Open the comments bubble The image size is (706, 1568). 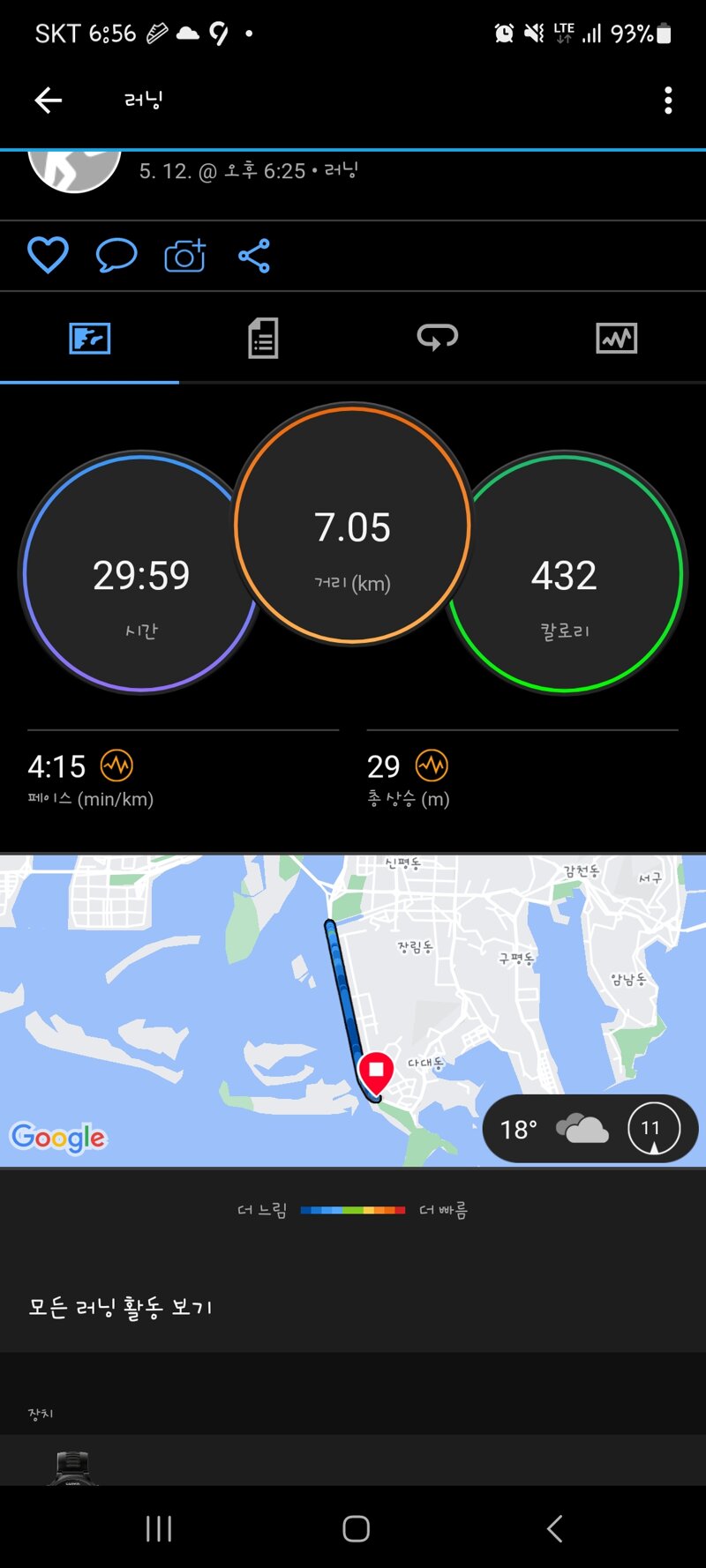[116, 256]
